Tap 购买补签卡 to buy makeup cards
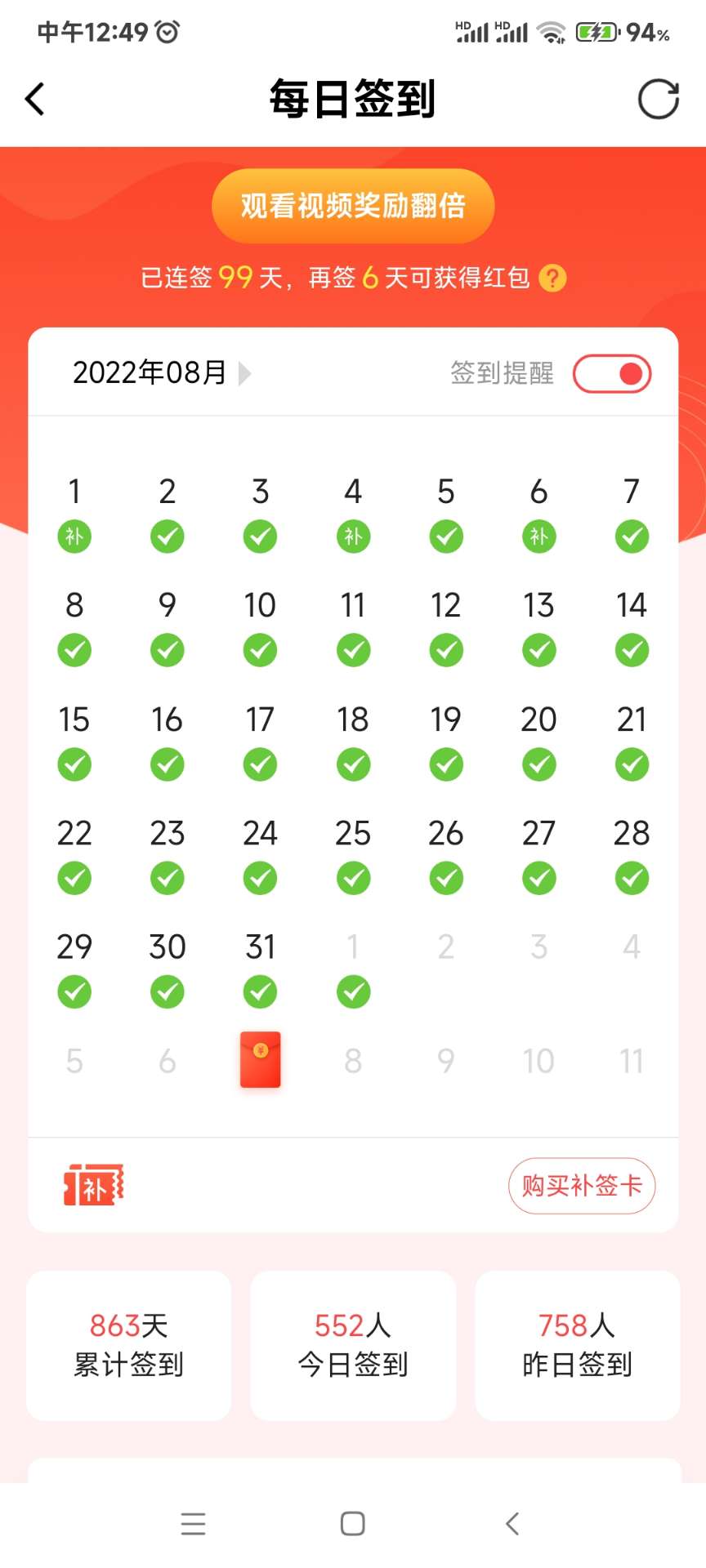Viewport: 706px width, 1568px height. [582, 1185]
